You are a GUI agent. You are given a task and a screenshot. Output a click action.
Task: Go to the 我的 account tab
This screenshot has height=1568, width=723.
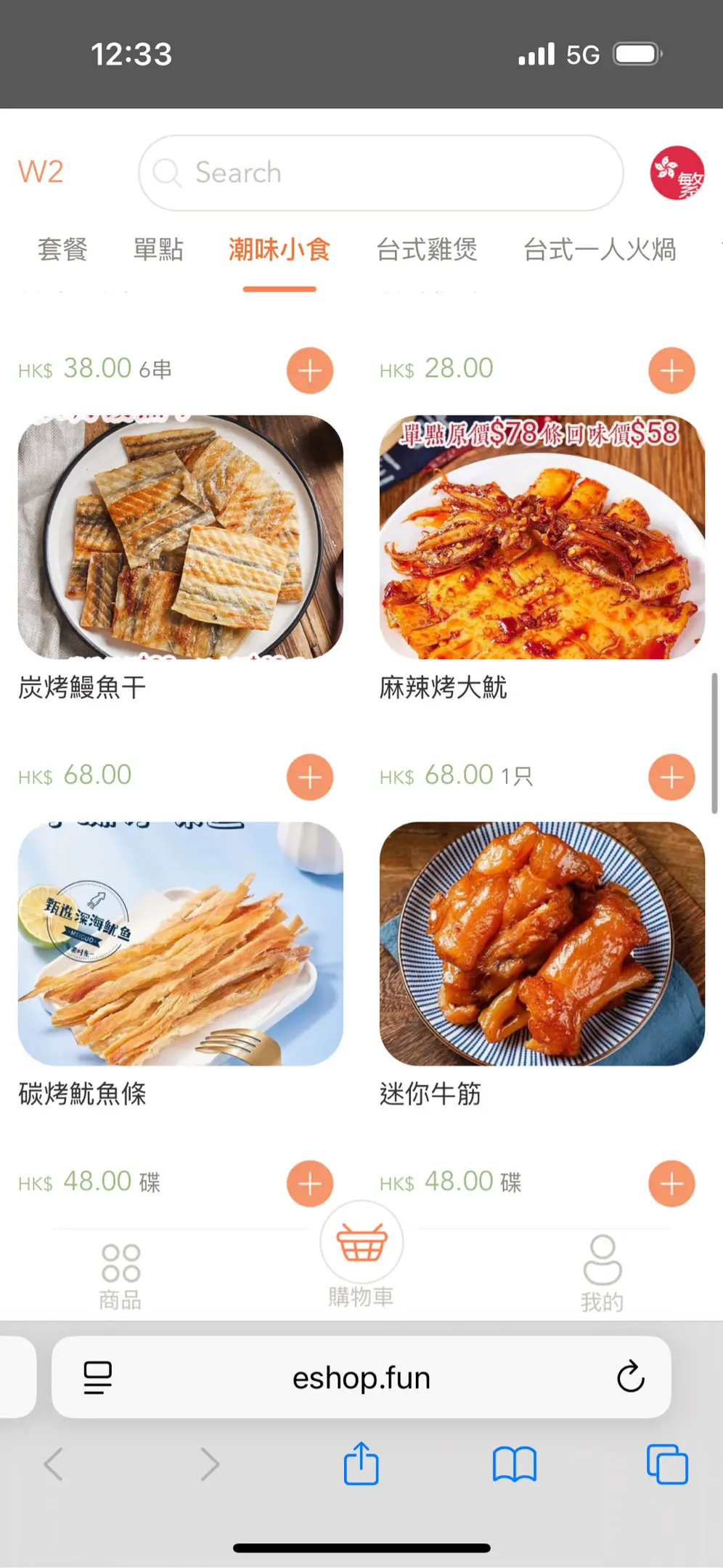pyautogui.click(x=602, y=1275)
